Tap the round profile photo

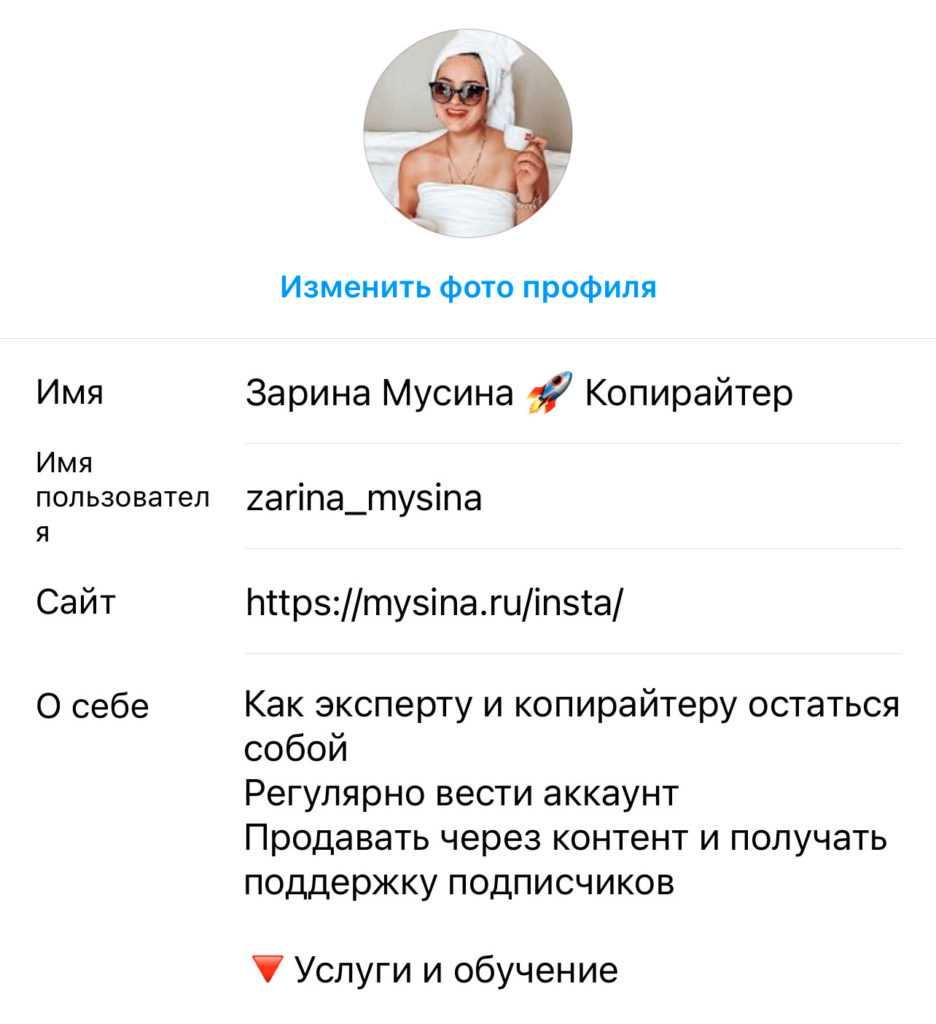coord(468,132)
